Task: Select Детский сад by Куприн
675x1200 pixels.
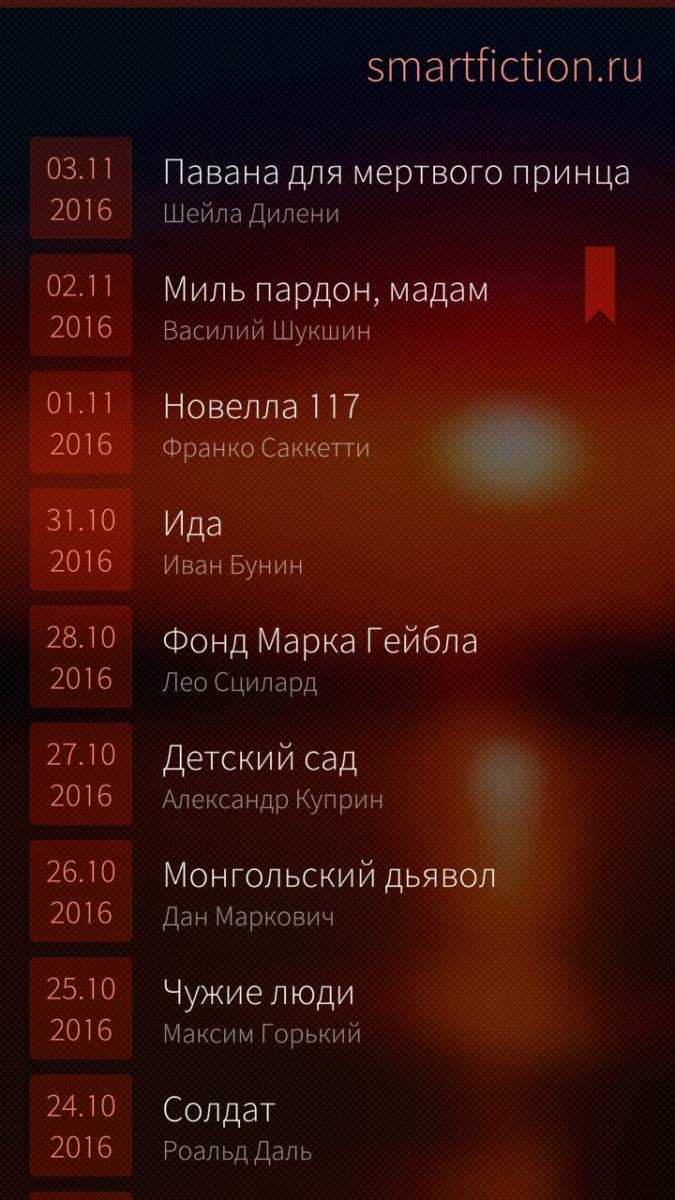Action: pyautogui.click(x=272, y=775)
